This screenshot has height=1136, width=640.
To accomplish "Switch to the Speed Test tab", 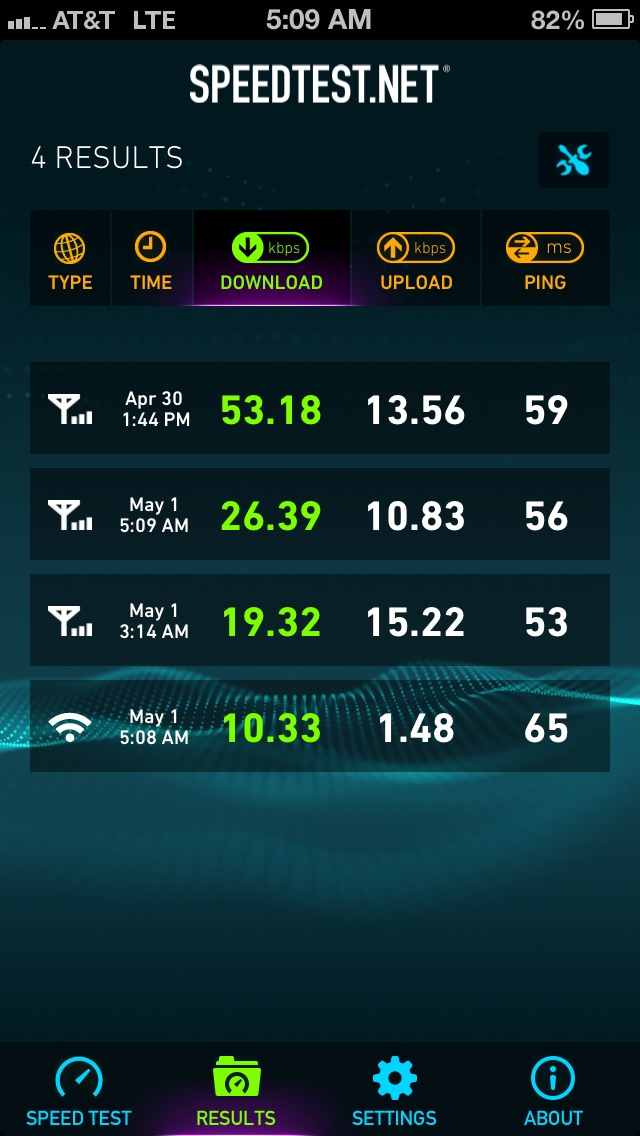I will (79, 1091).
